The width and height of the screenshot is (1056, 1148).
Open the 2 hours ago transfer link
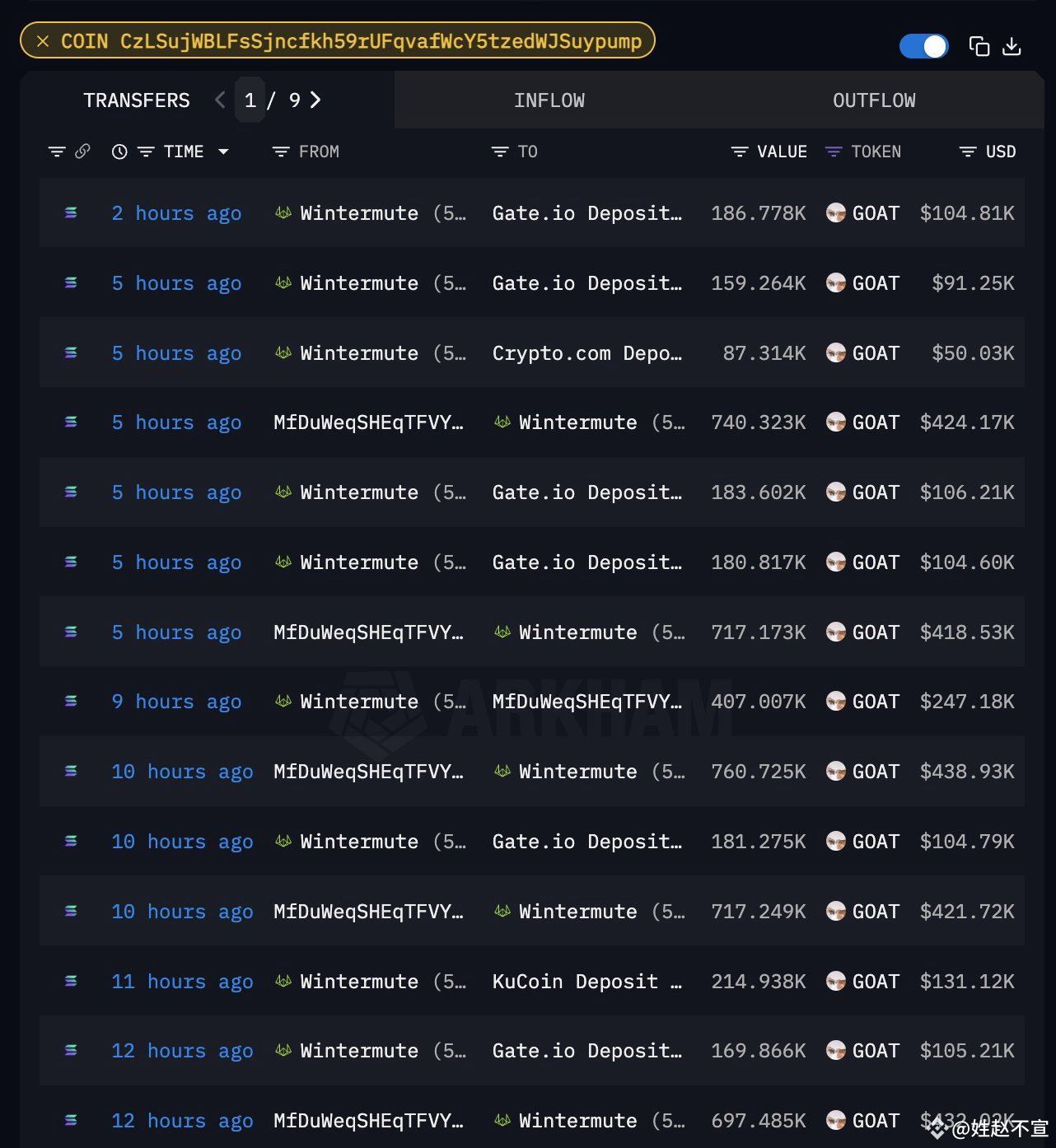pyautogui.click(x=176, y=212)
